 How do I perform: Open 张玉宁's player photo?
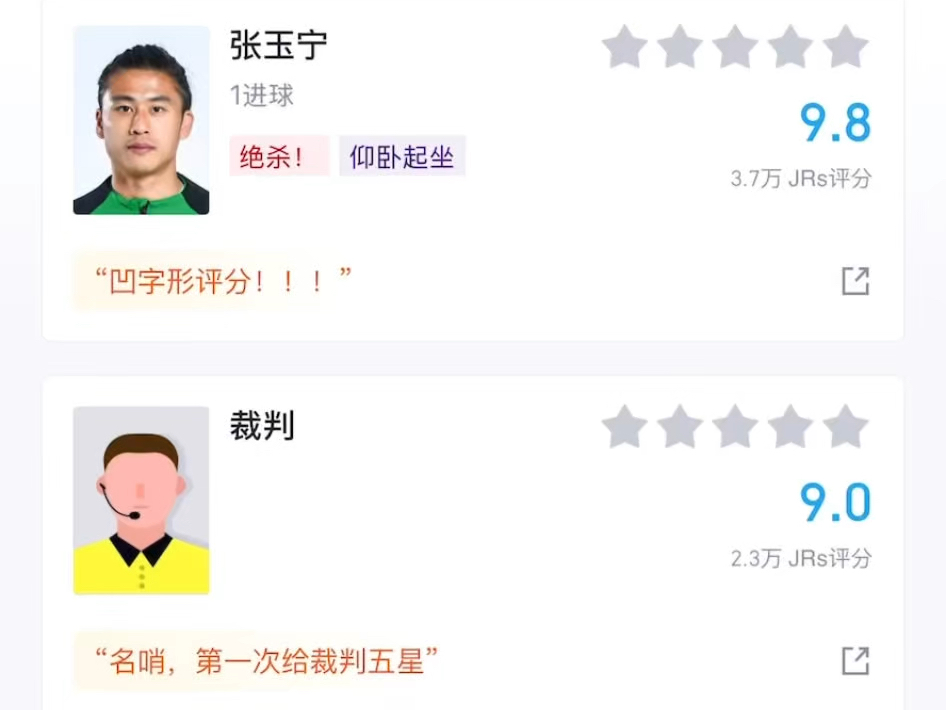click(141, 120)
